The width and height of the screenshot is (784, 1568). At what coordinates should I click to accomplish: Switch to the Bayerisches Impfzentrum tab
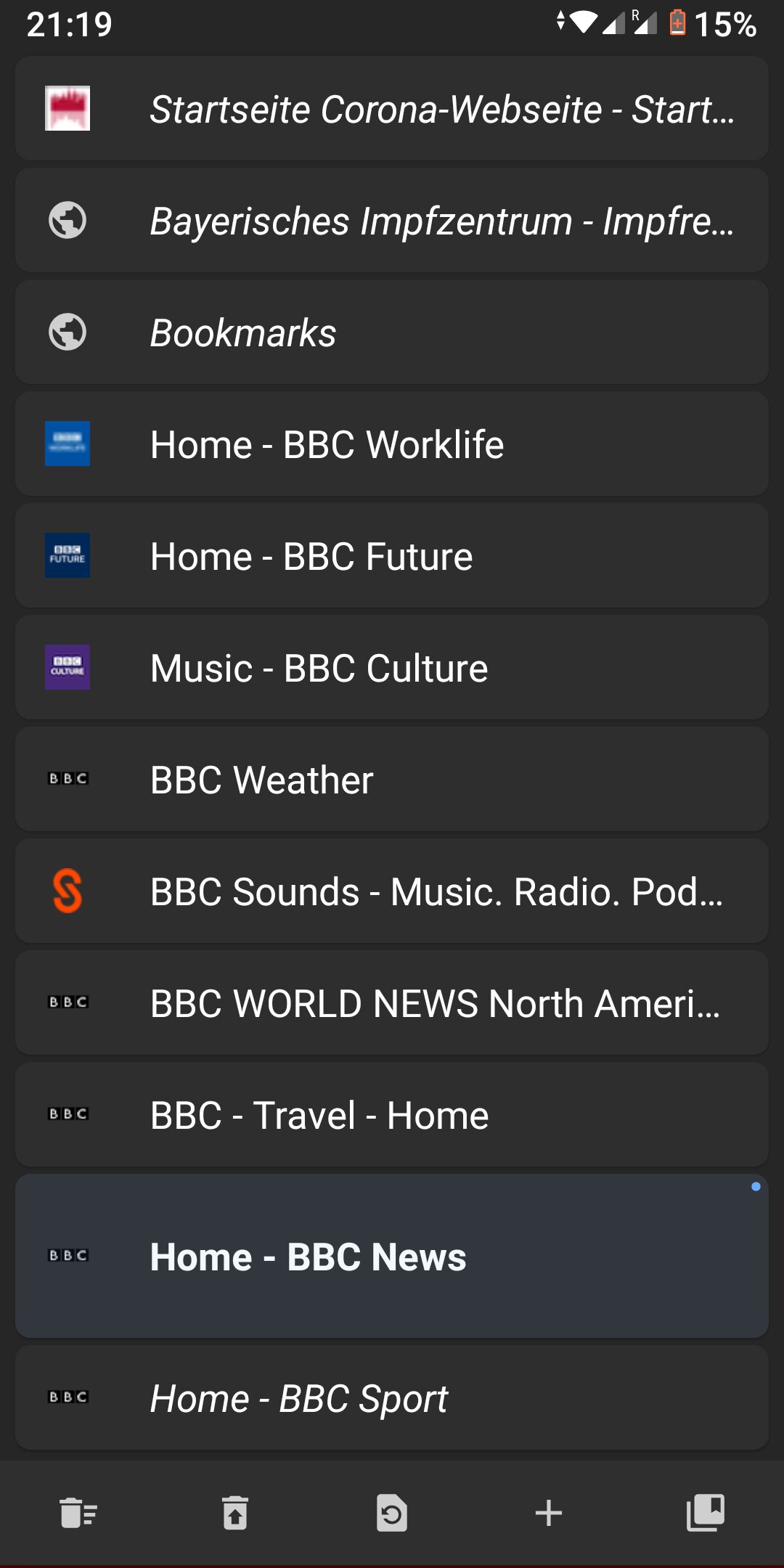point(392,221)
